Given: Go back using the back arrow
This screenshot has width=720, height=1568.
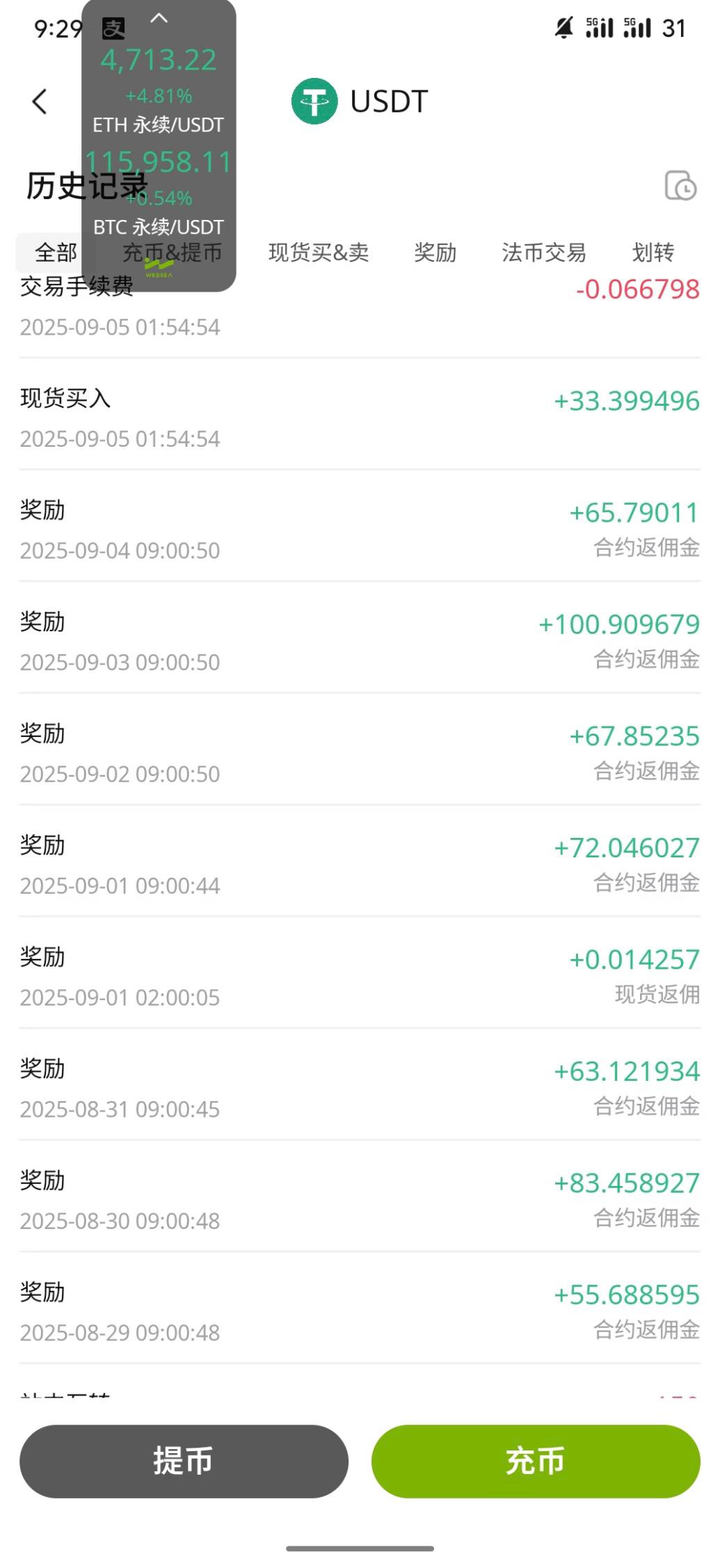Looking at the screenshot, I should (40, 102).
